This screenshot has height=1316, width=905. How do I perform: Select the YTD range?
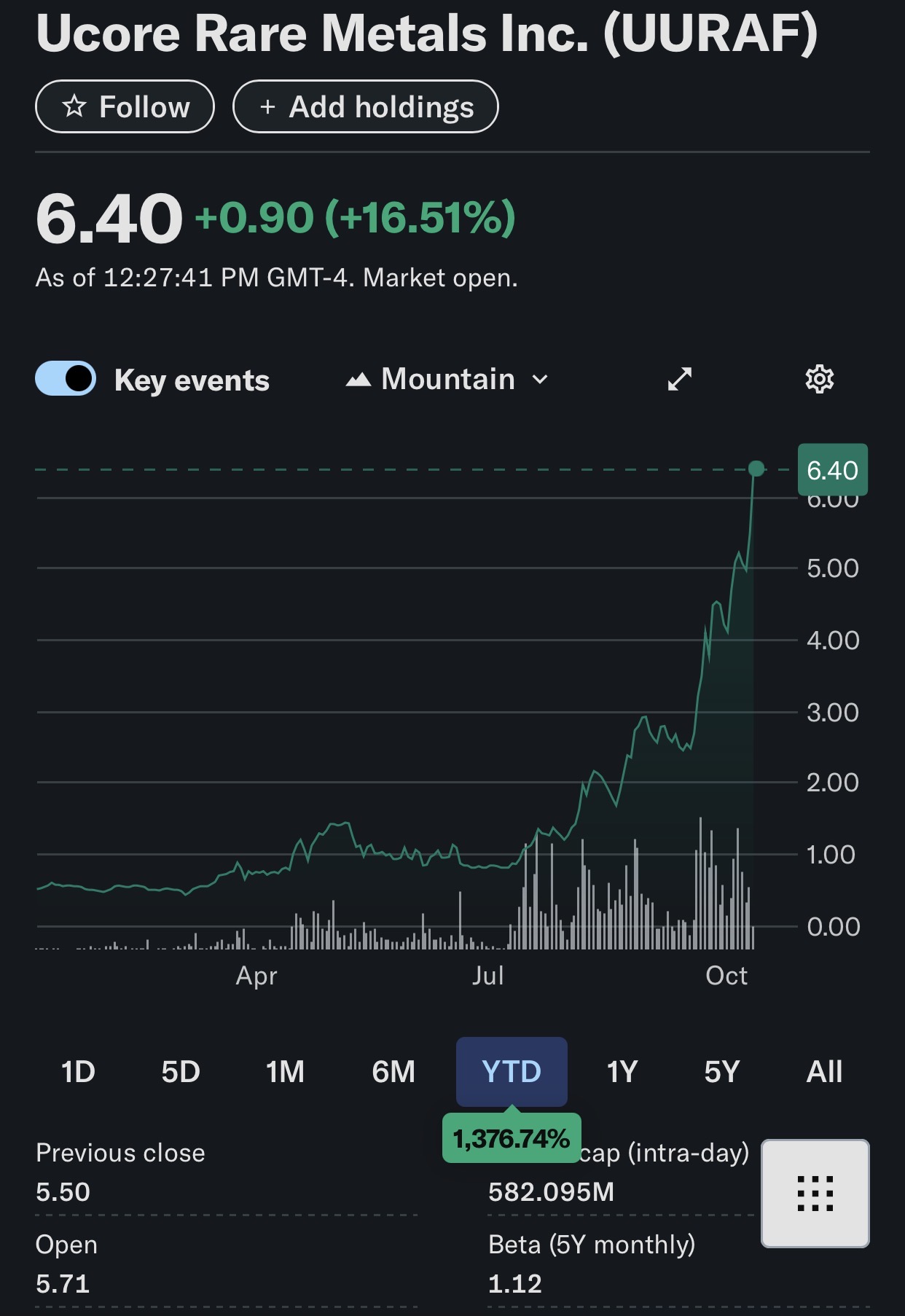512,1072
